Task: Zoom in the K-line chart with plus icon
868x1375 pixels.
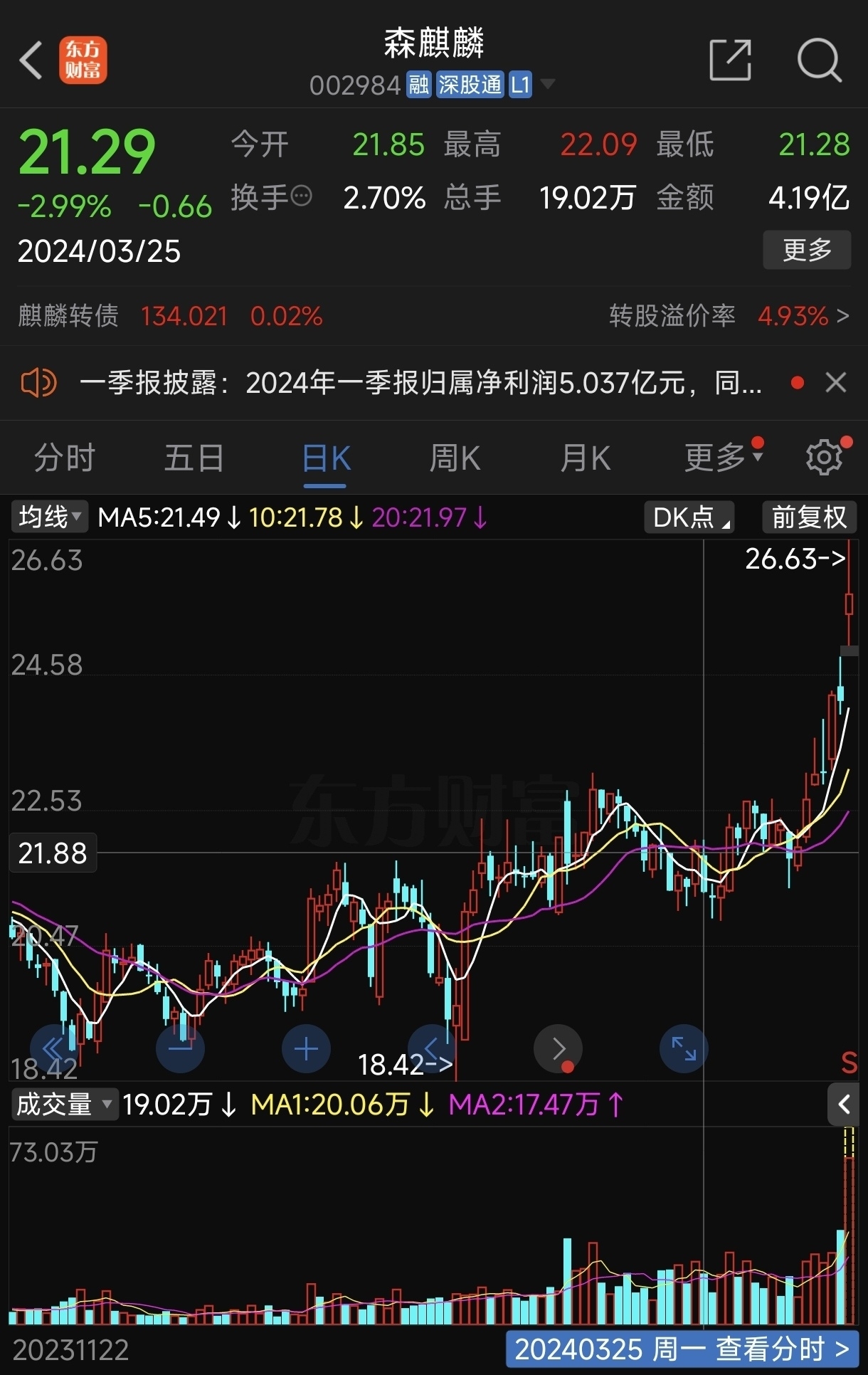Action: 306,1048
